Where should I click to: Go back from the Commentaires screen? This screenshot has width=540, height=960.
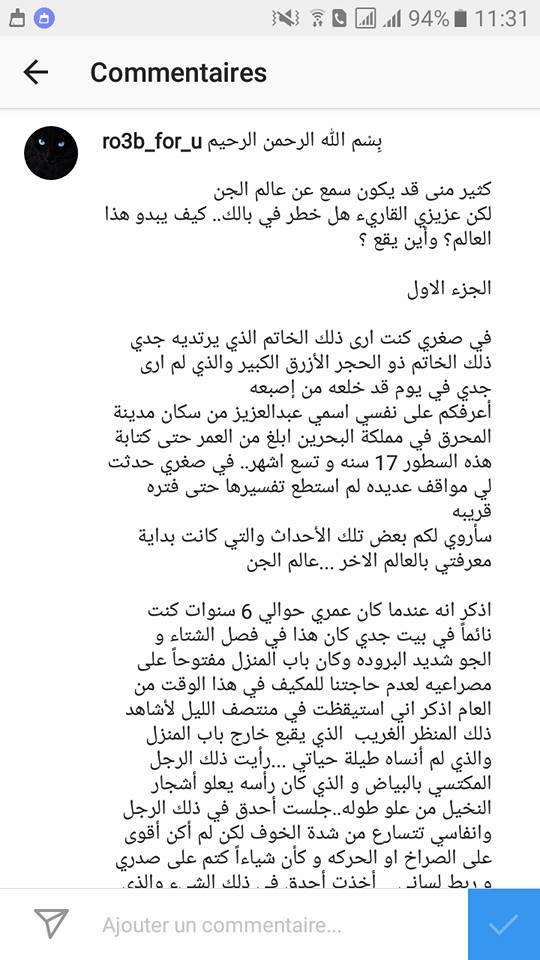(36, 72)
